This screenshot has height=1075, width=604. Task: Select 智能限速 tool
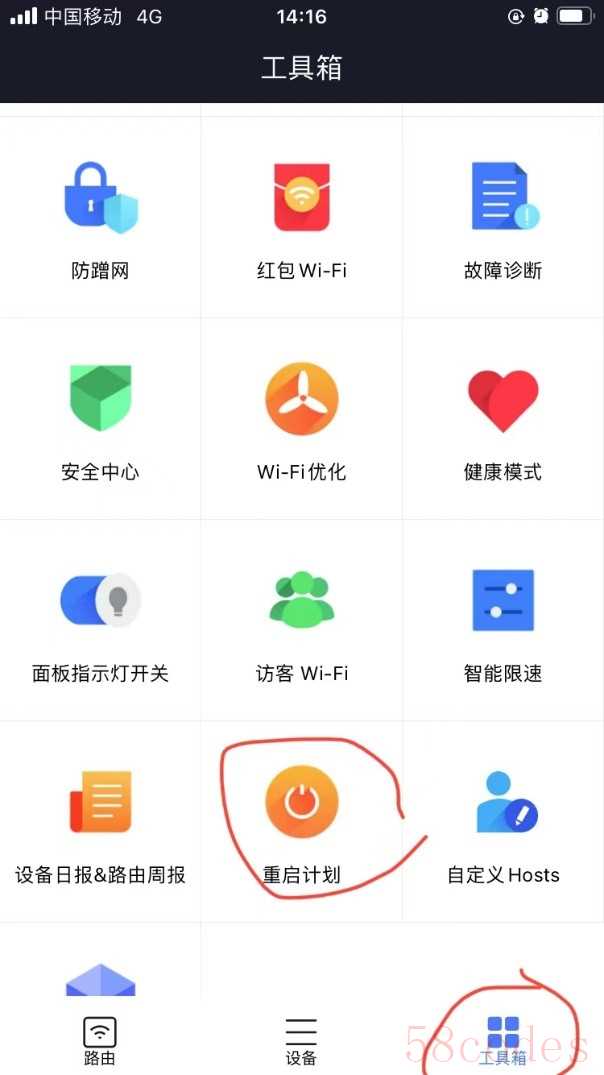(x=503, y=622)
